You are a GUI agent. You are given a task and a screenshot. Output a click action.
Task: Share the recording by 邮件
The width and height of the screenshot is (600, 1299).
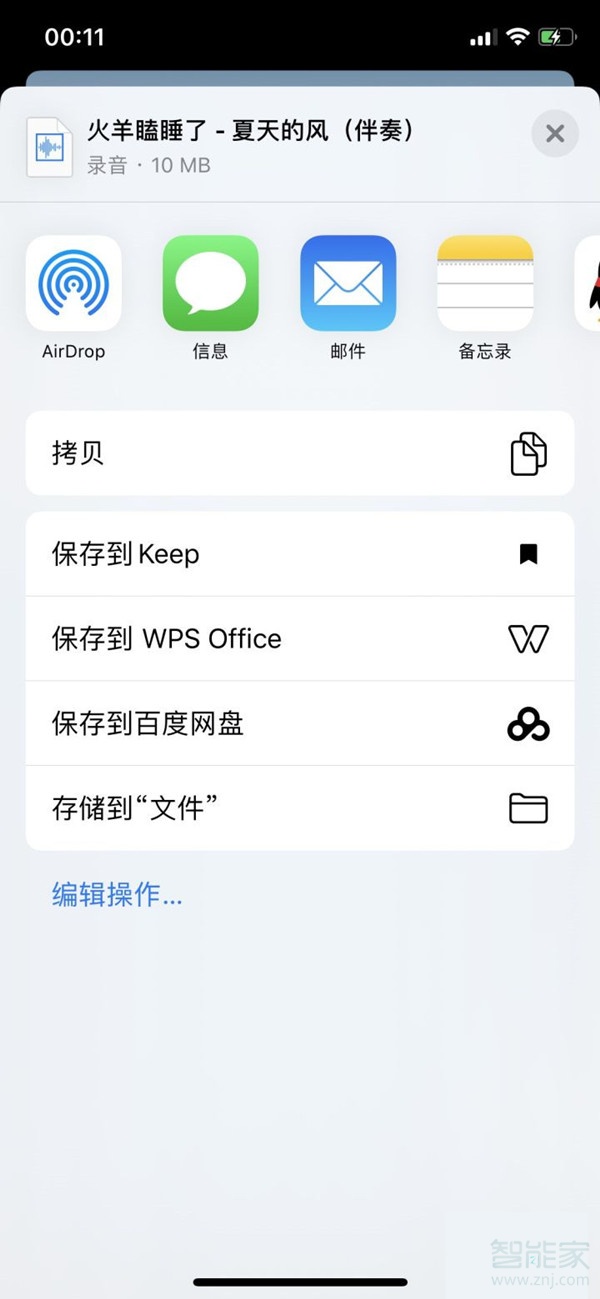pyautogui.click(x=348, y=283)
